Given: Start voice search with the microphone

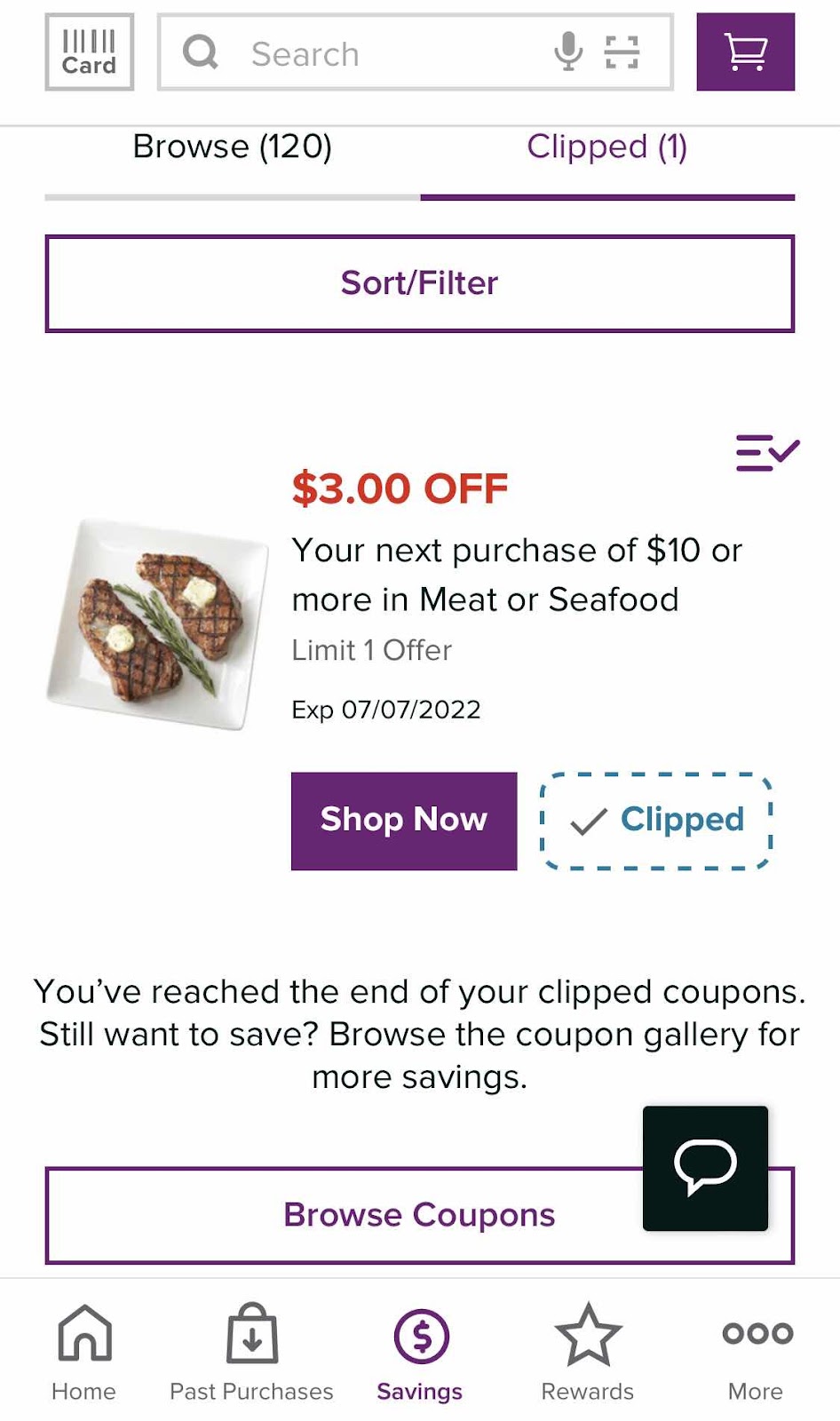Looking at the screenshot, I should 568,52.
